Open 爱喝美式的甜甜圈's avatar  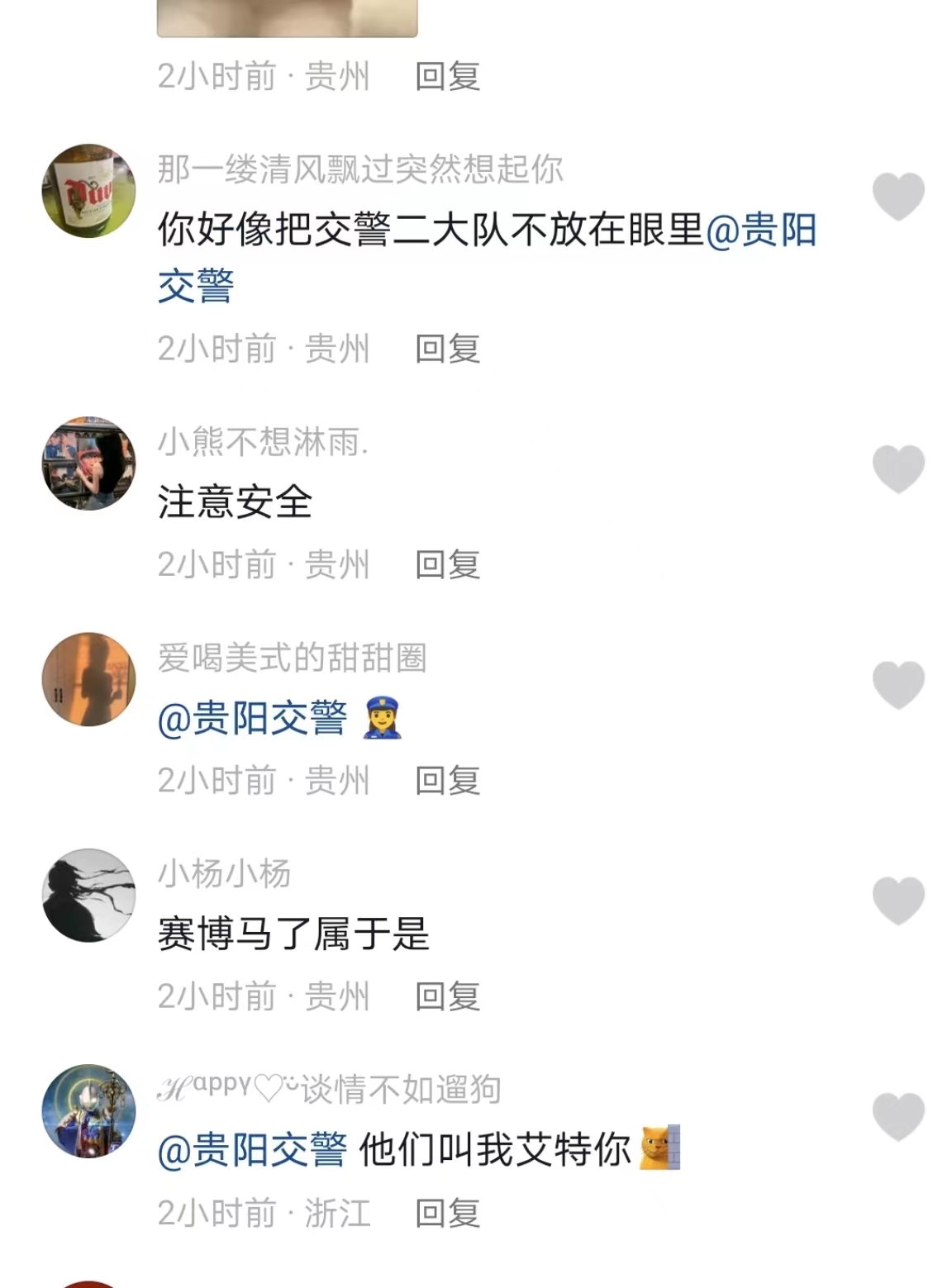(x=88, y=679)
